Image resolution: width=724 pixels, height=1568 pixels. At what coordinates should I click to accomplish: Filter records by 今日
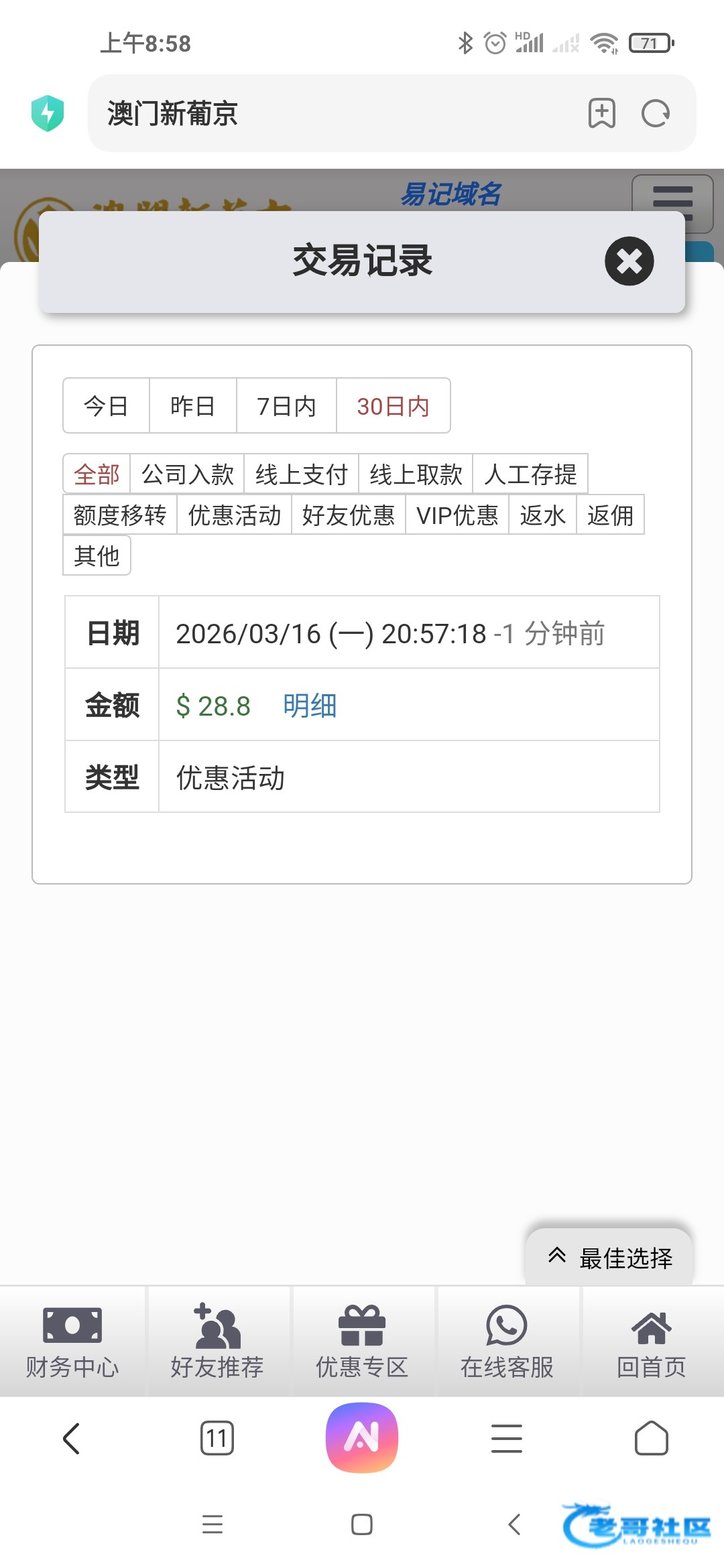(106, 406)
